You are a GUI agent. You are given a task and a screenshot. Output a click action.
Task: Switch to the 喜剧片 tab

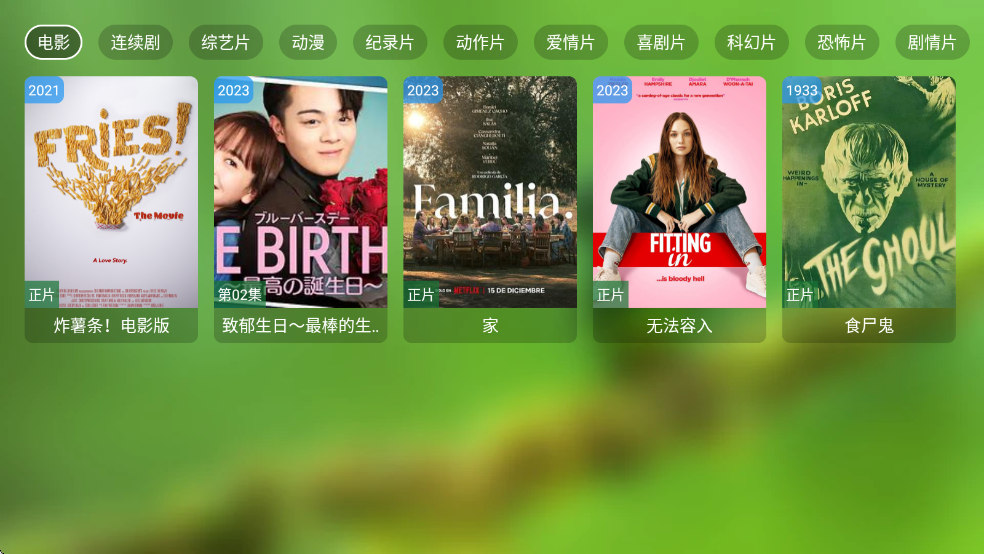click(x=661, y=43)
